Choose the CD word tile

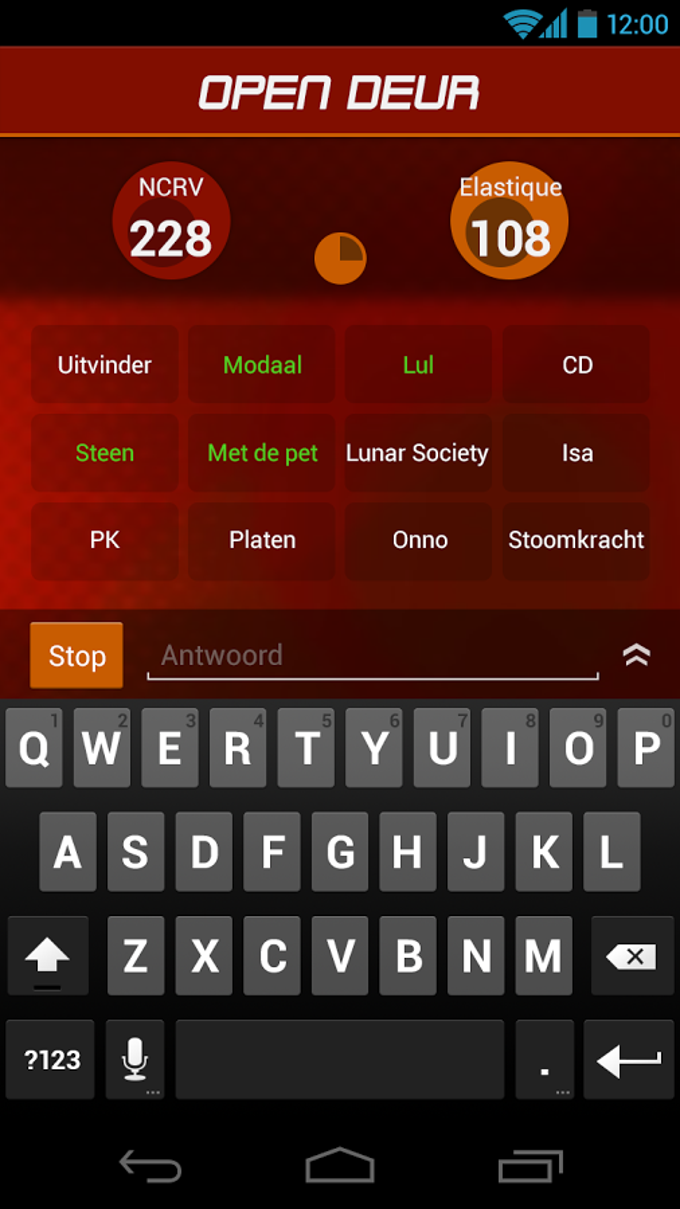[577, 365]
